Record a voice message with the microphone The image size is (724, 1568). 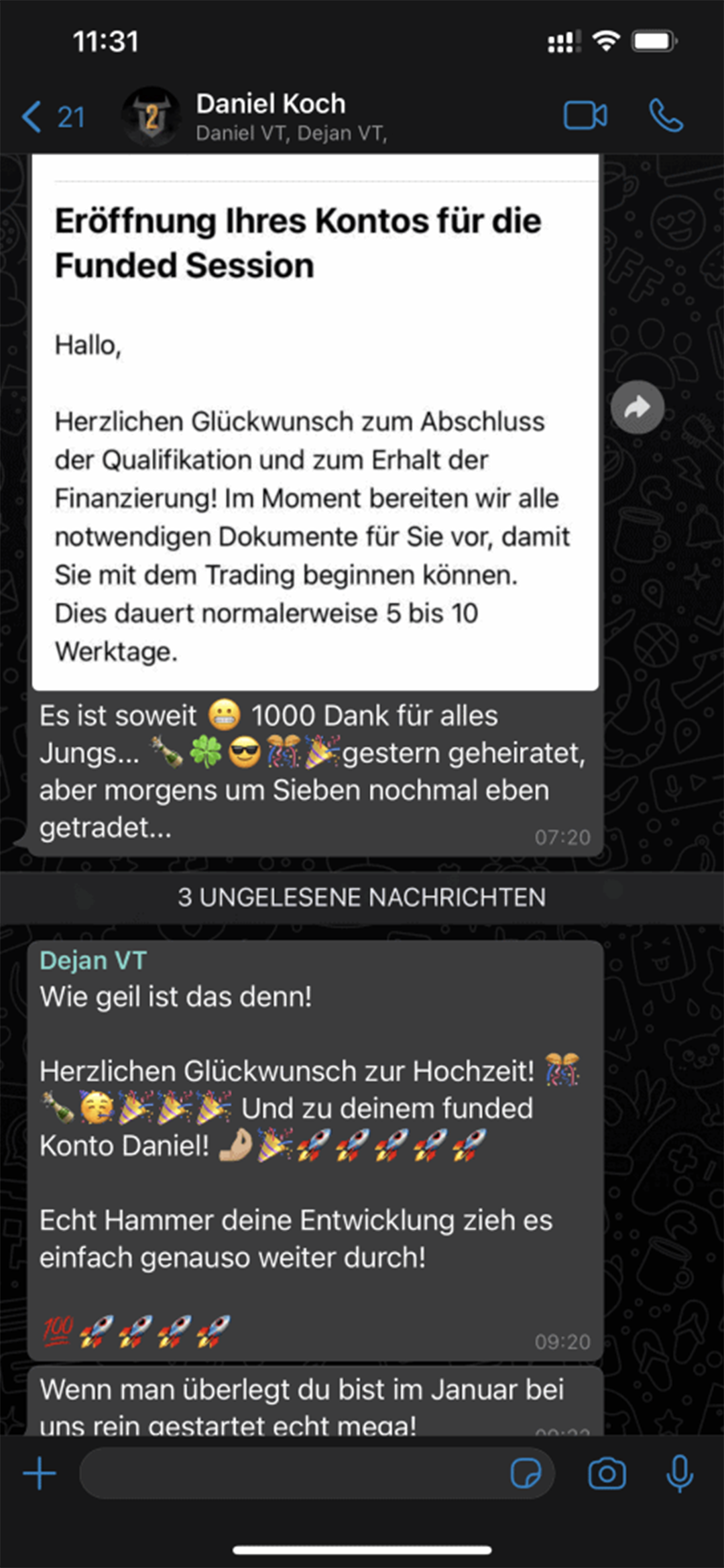(679, 1473)
